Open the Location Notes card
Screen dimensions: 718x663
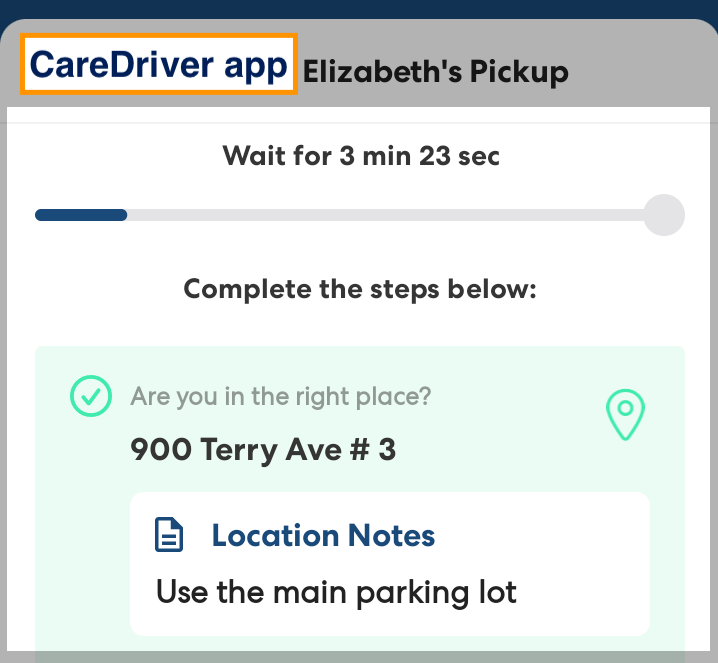(x=390, y=564)
